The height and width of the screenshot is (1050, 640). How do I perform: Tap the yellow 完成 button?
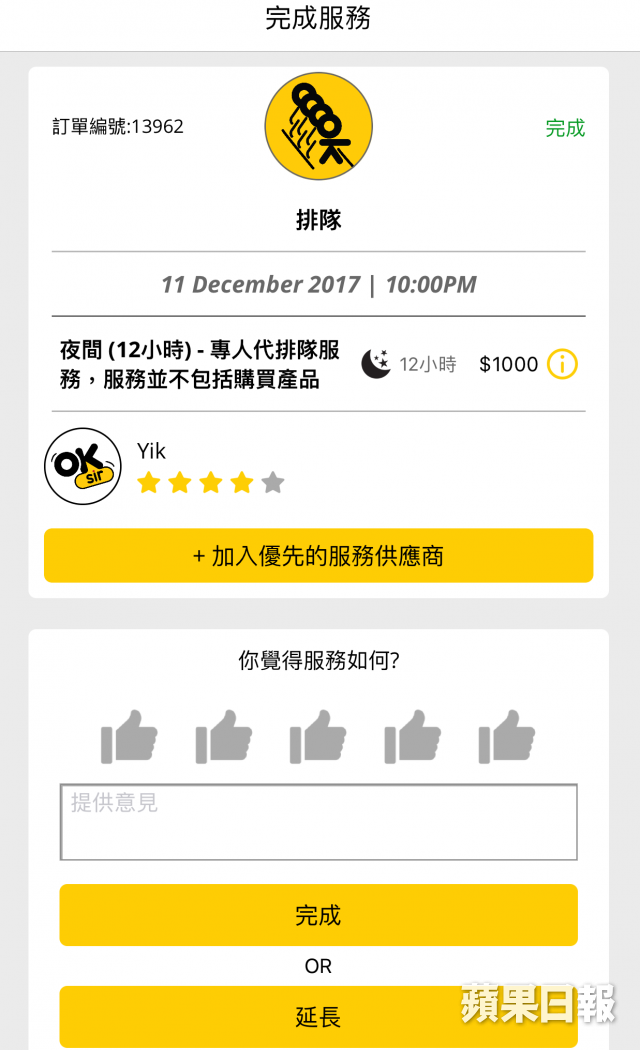pos(319,915)
